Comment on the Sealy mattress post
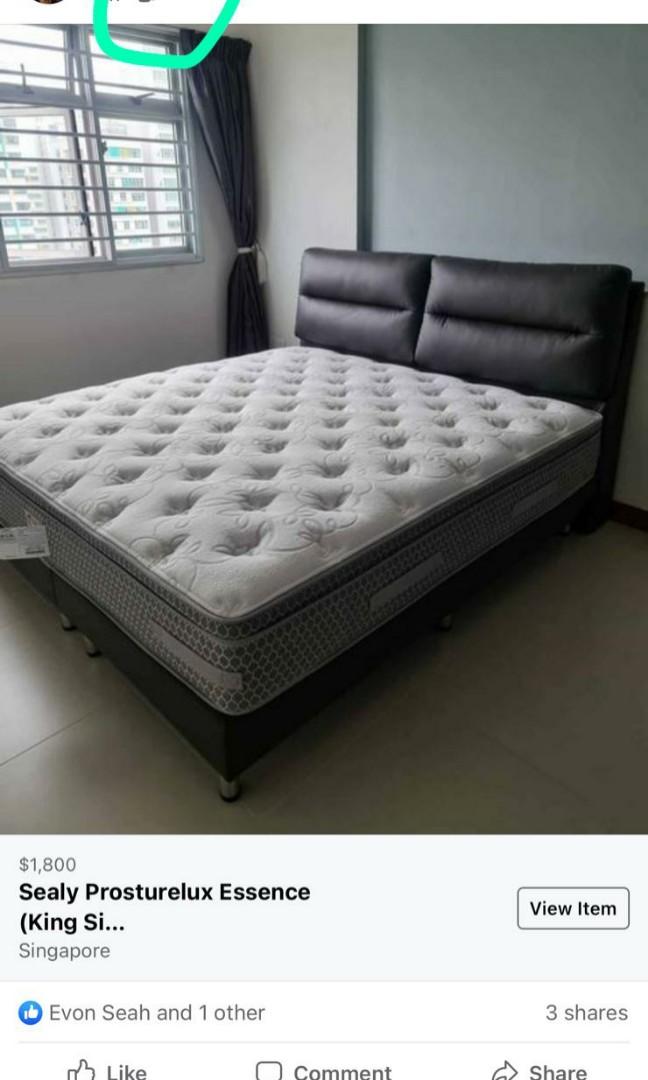 pyautogui.click(x=324, y=1070)
